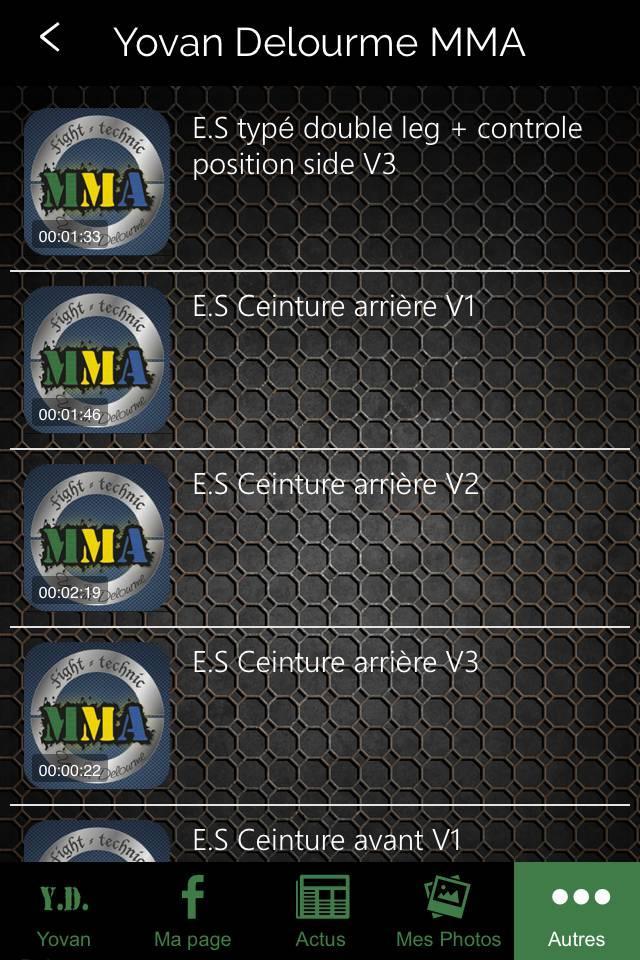Select the Autres tab
The image size is (640, 960).
point(576,911)
